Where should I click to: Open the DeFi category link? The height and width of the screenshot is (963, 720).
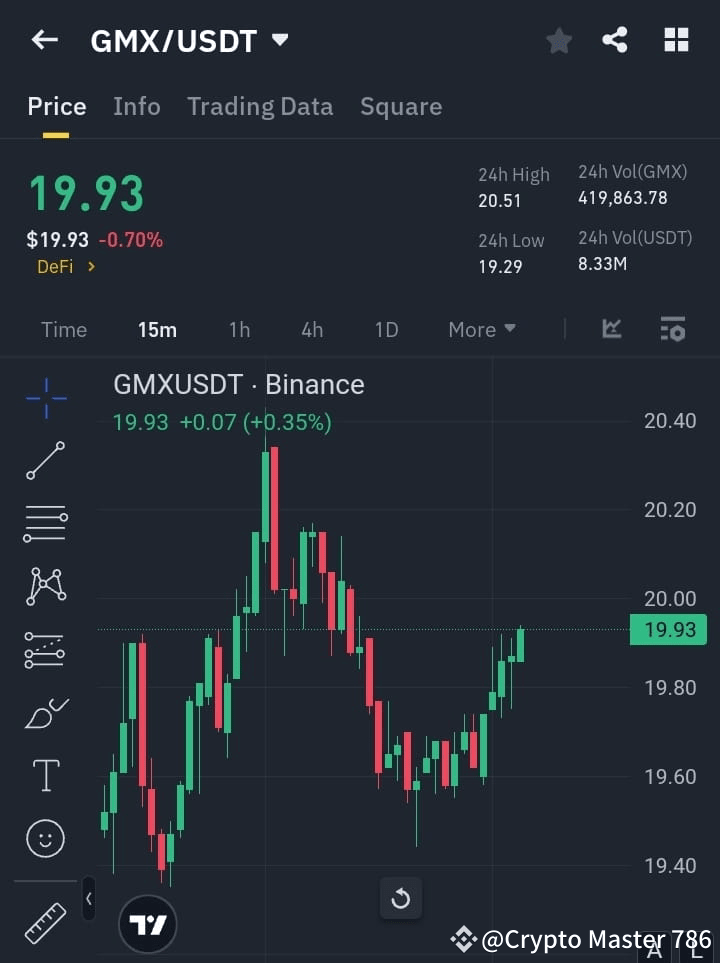click(65, 267)
